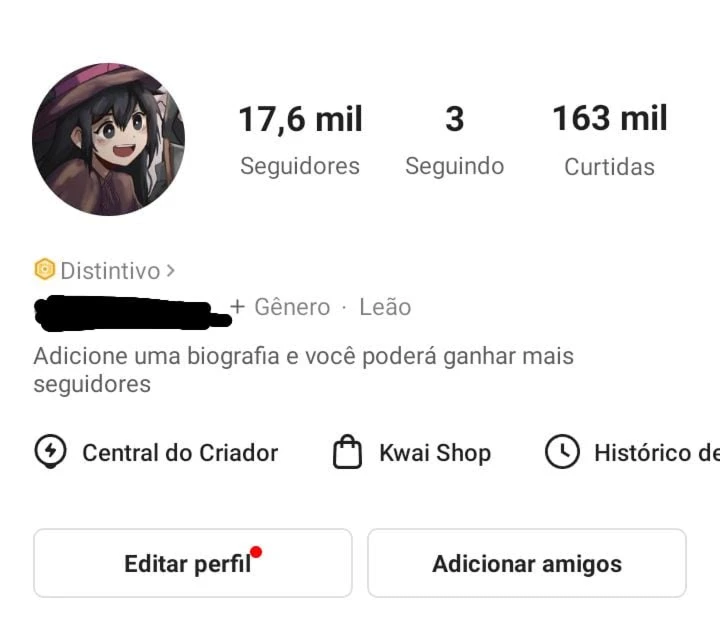Open the Distintivo badge page
Screen dimensions: 720x633
(x=105, y=270)
